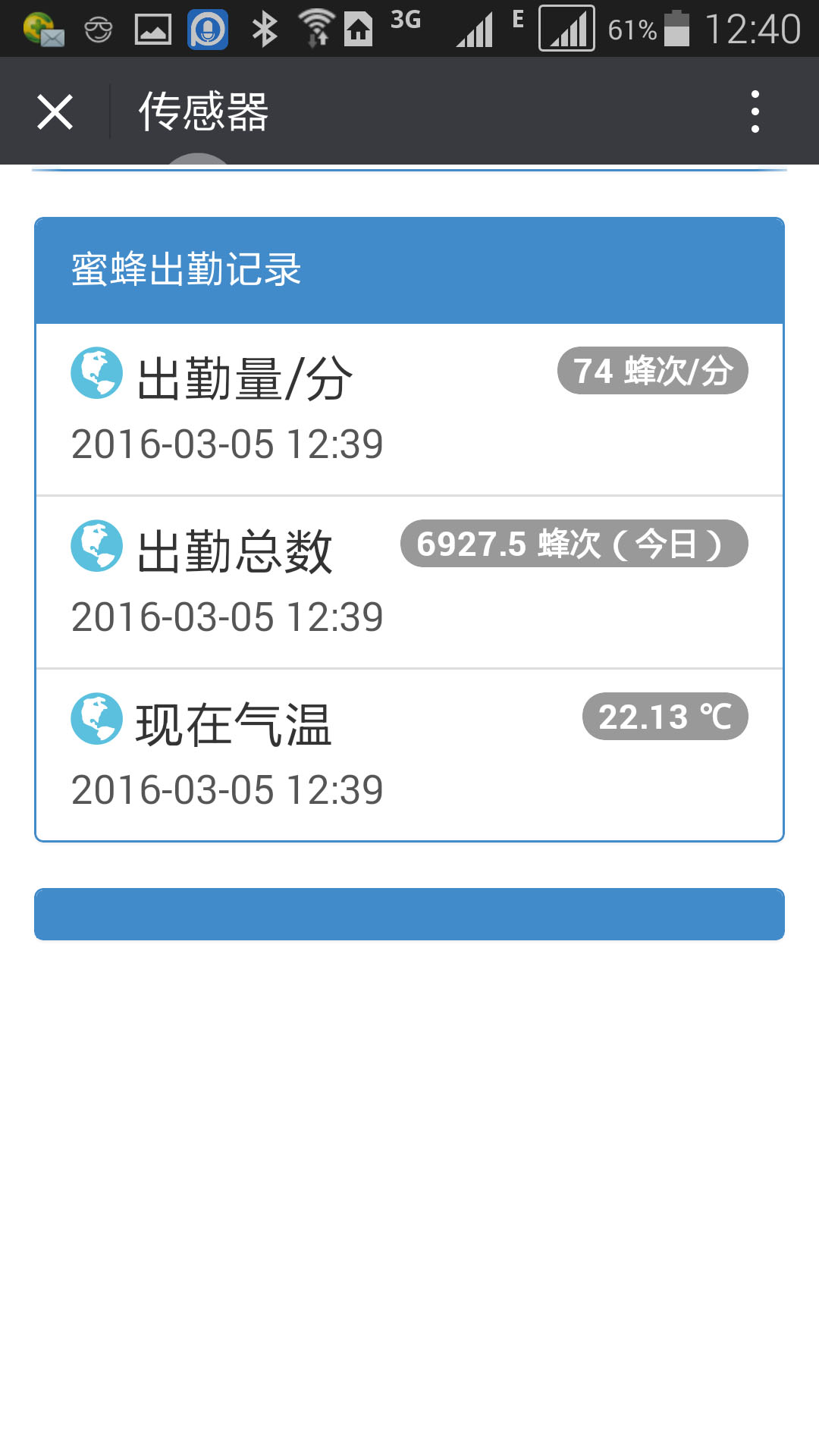819x1456 pixels.
Task: Close the 传感器 page
Action: (55, 112)
